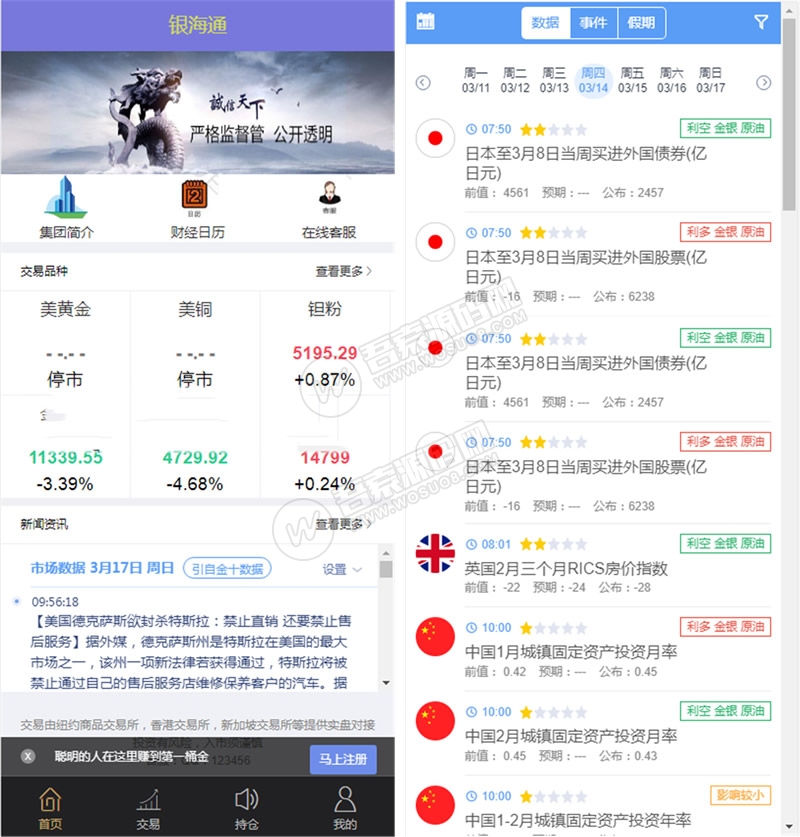Go to the previous week arrow

coord(423,83)
